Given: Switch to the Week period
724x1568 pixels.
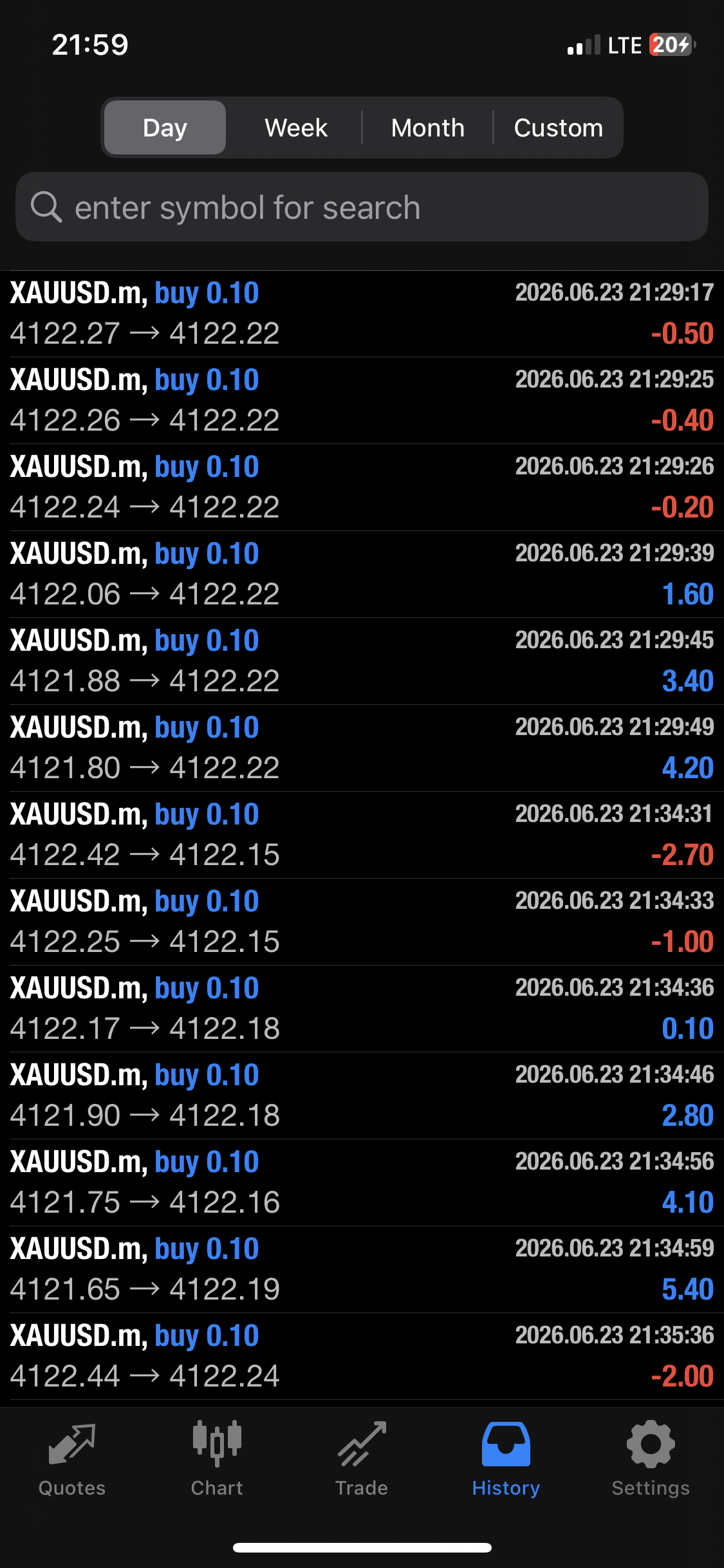Looking at the screenshot, I should coord(296,127).
